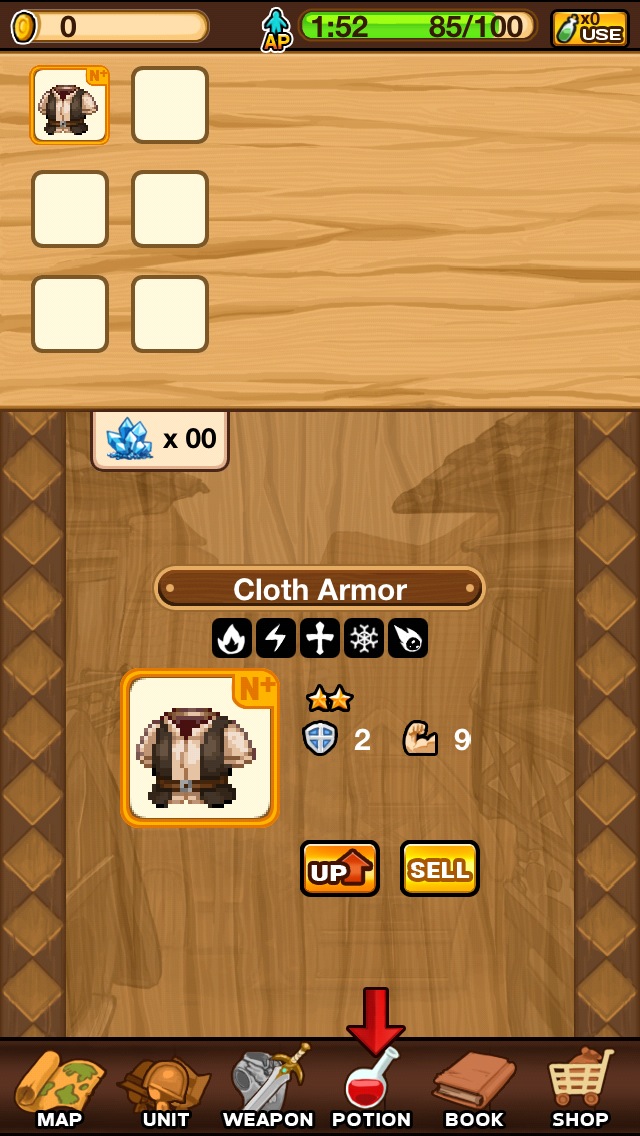Sell the Cloth Armor
The width and height of the screenshot is (640, 1136).
click(439, 868)
